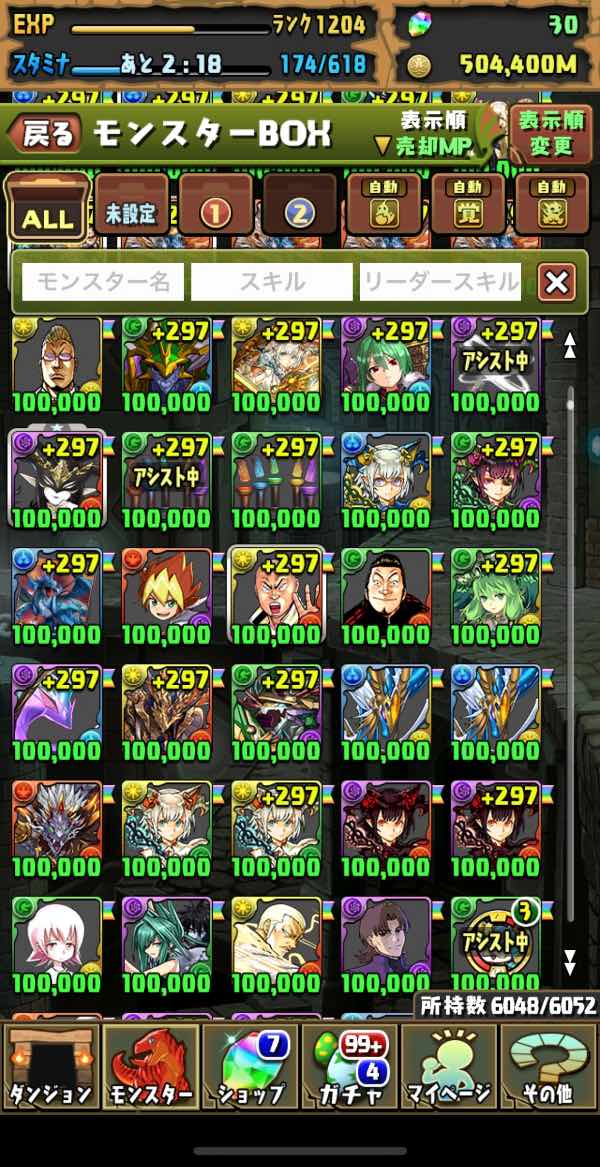
Task: Open the ダンジョン tab
Action: click(x=50, y=1066)
